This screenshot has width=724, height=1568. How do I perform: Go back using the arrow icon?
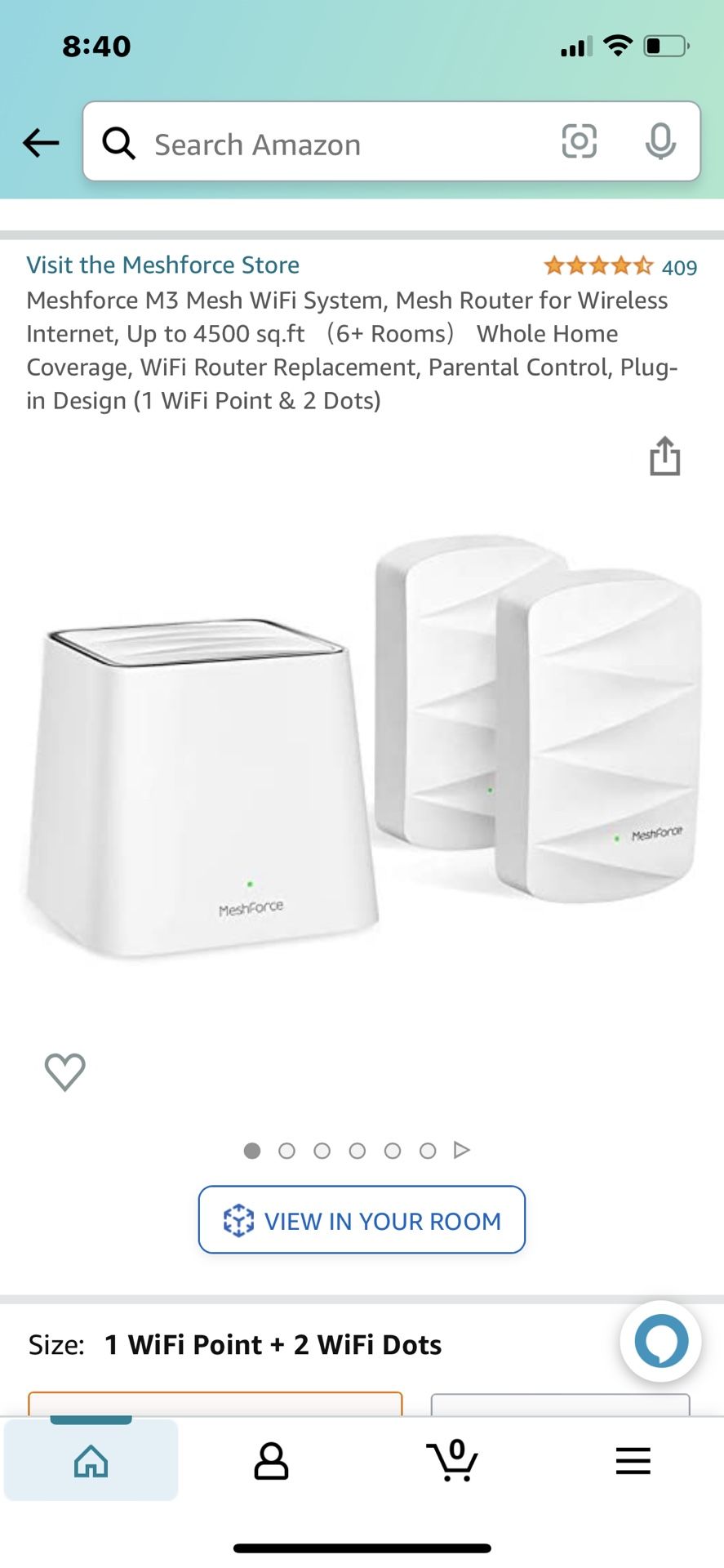tap(41, 143)
